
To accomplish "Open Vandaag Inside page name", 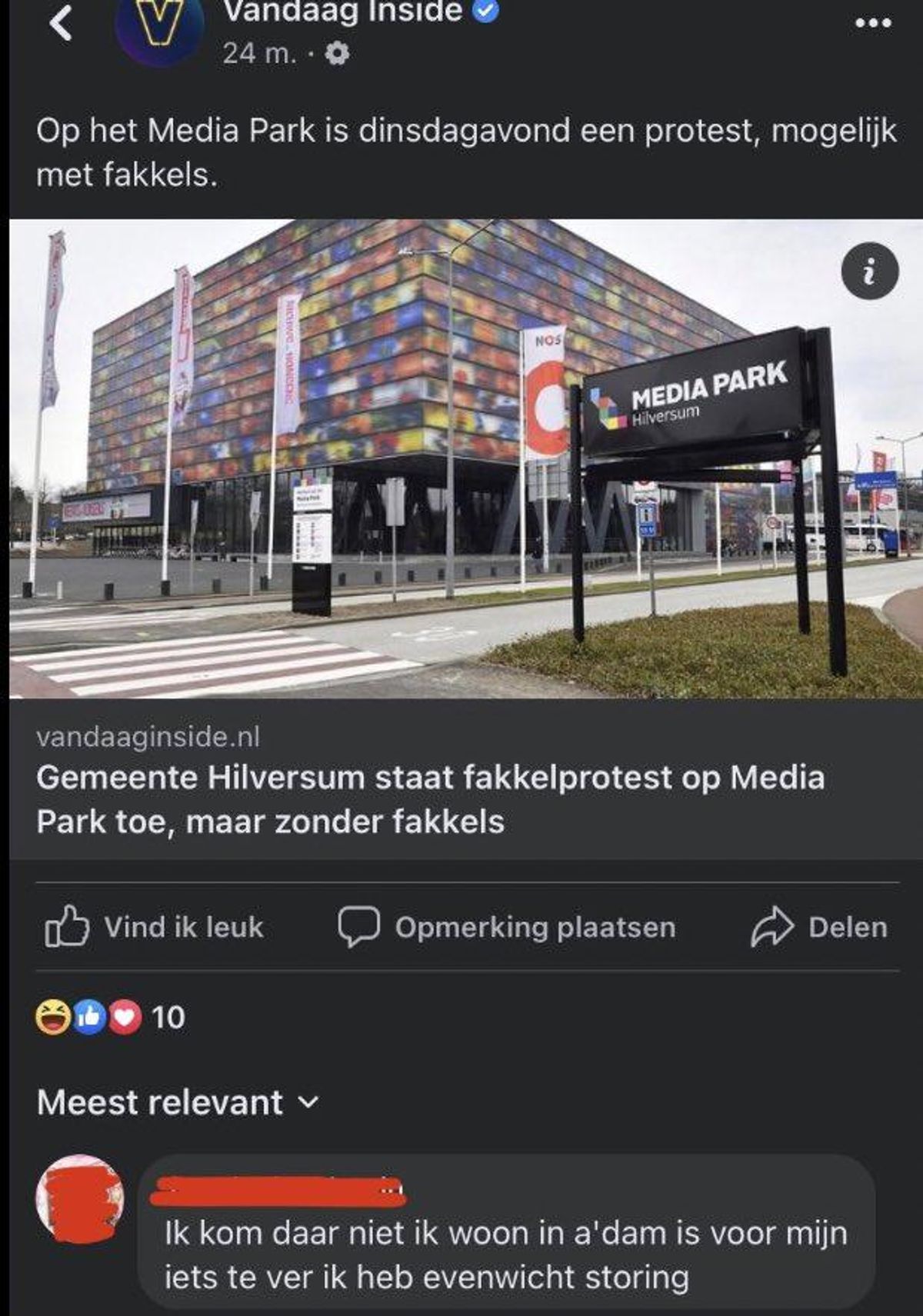I will tap(342, 12).
